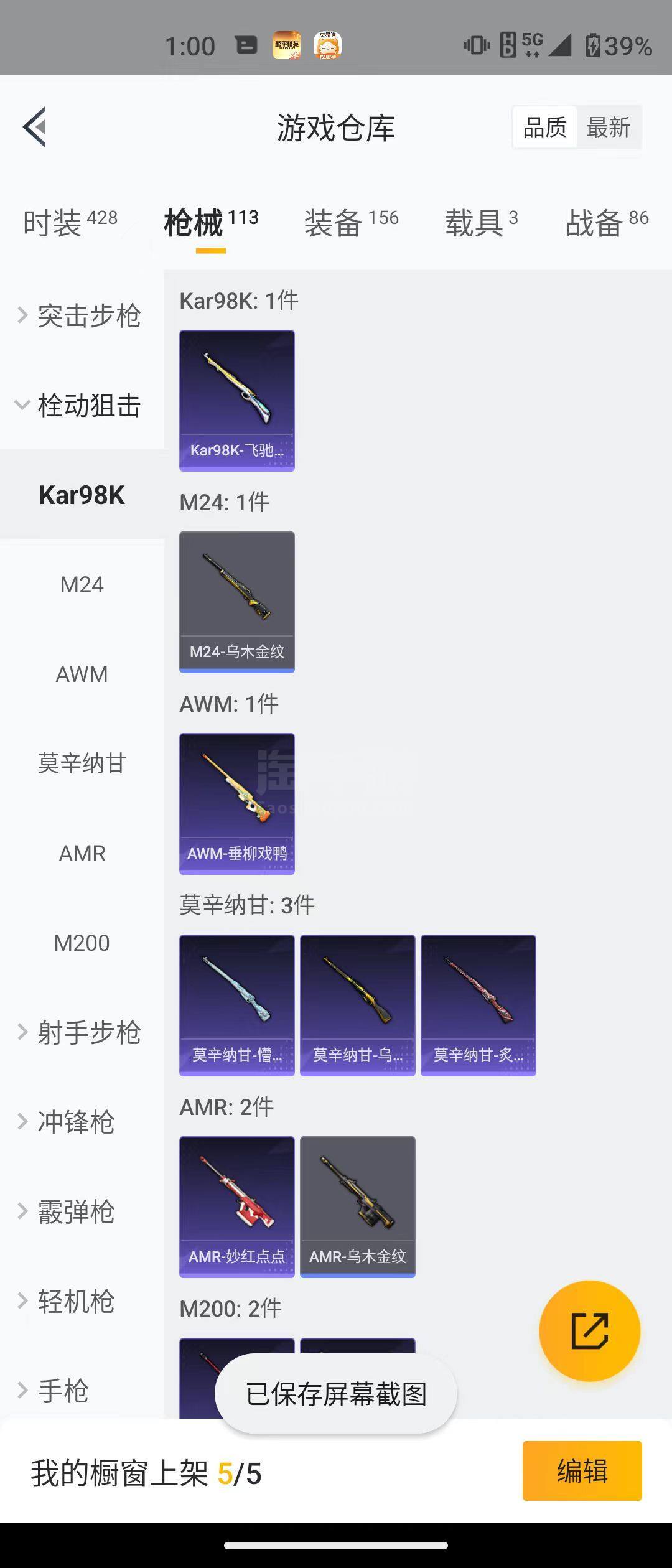This screenshot has width=672, height=1568.
Task: Collapse the 栓动狙击 category
Action: pos(81,406)
